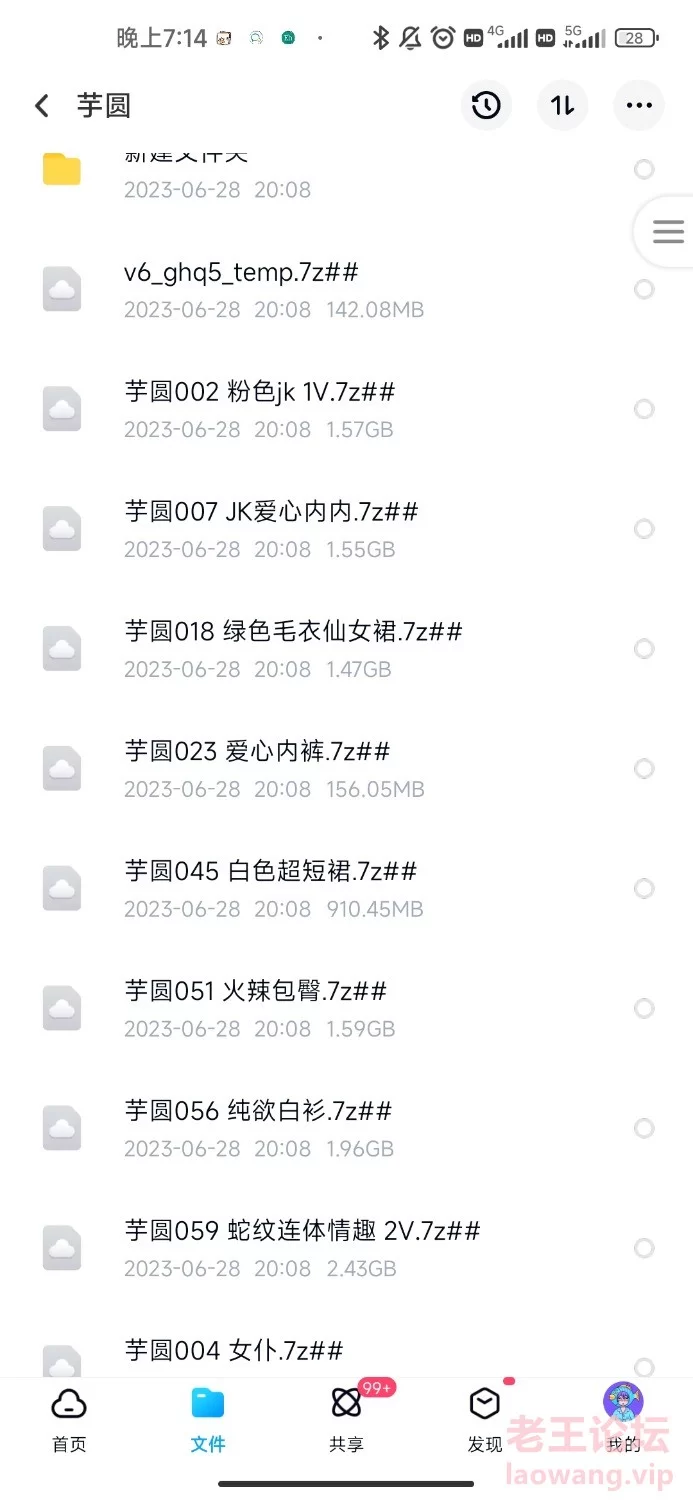Select the checkbox for the yellow folder
Screen dimensions: 693x1500
pos(644,169)
